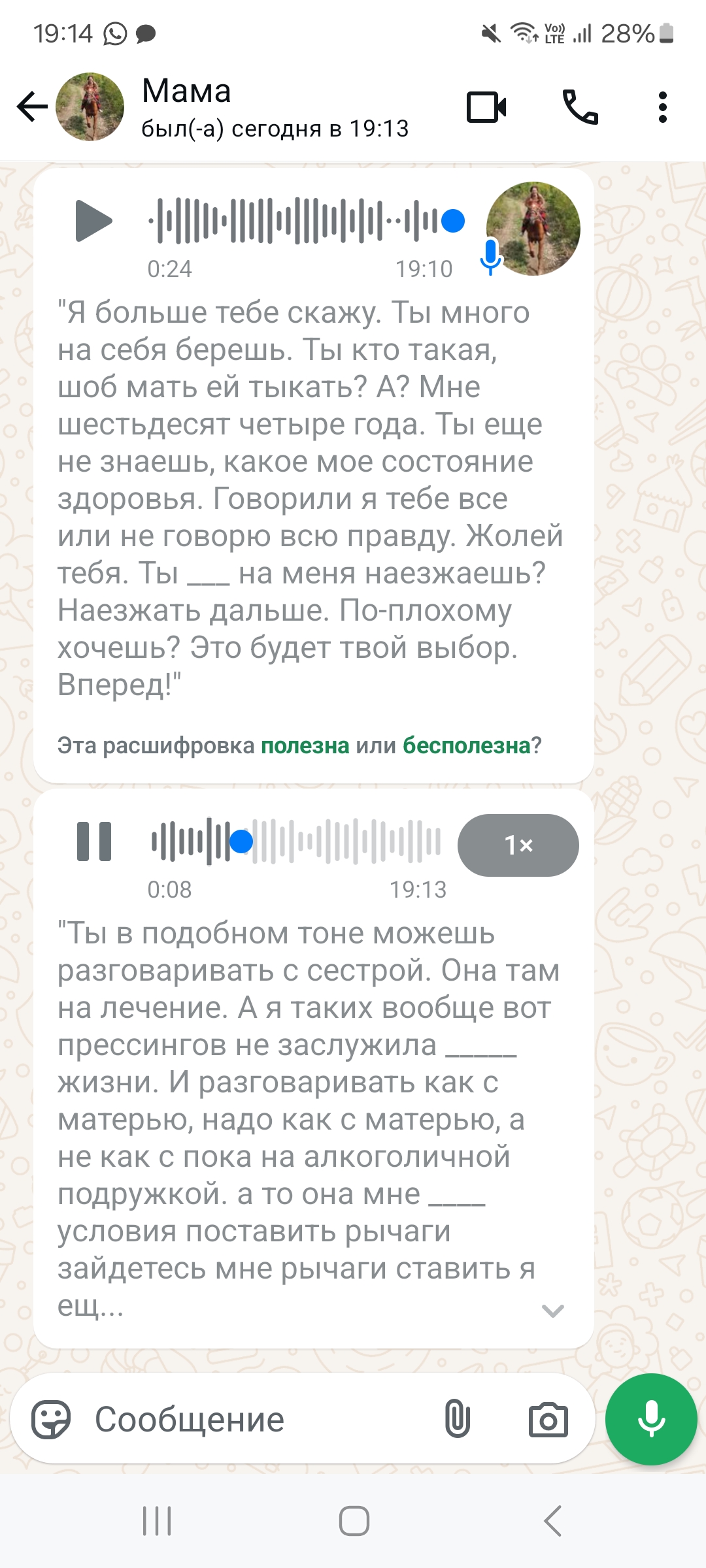Pause the voice message sent at 19:13
706x1568 pixels.
[x=94, y=841]
